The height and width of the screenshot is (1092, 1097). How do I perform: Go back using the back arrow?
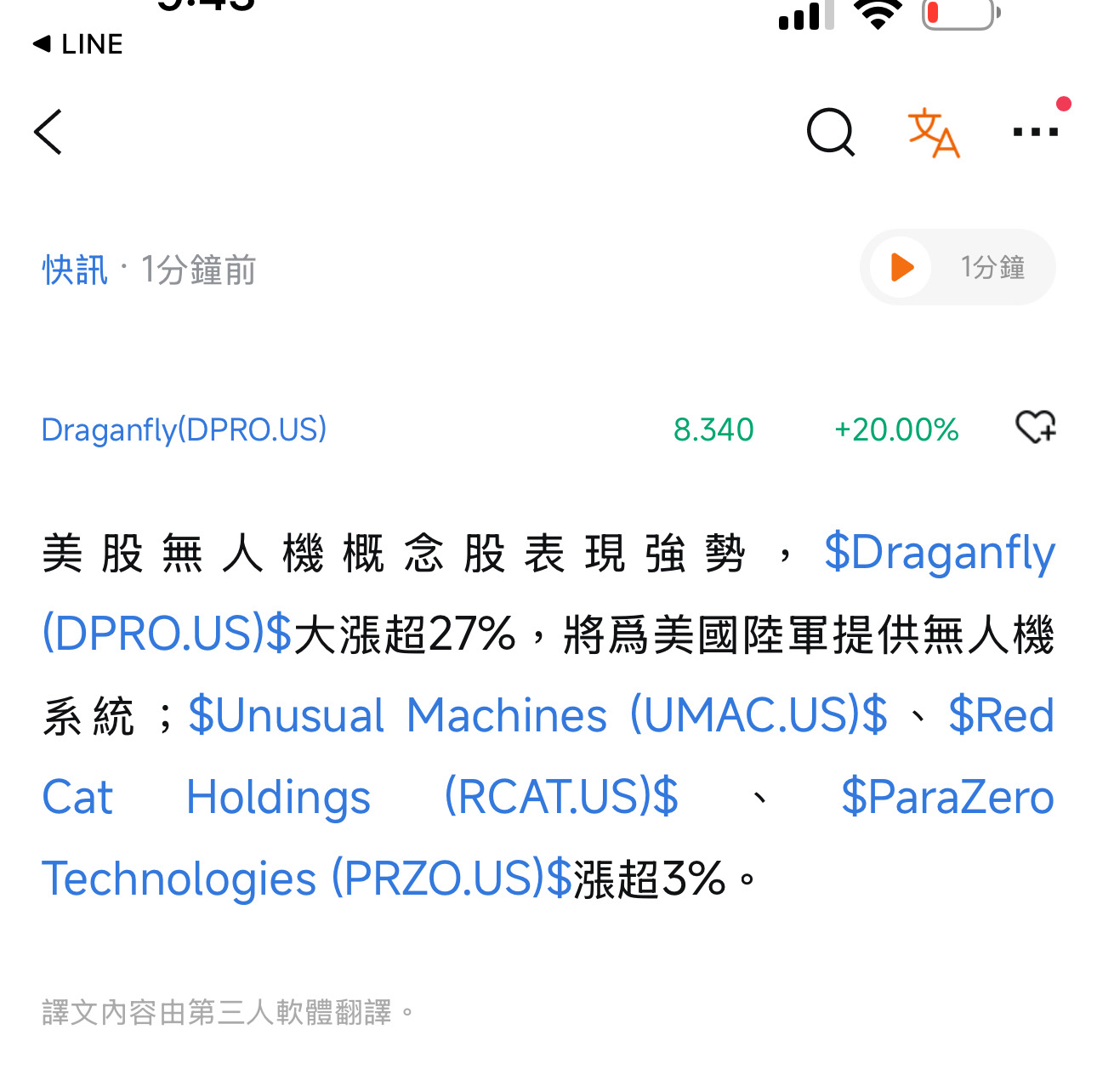point(49,132)
